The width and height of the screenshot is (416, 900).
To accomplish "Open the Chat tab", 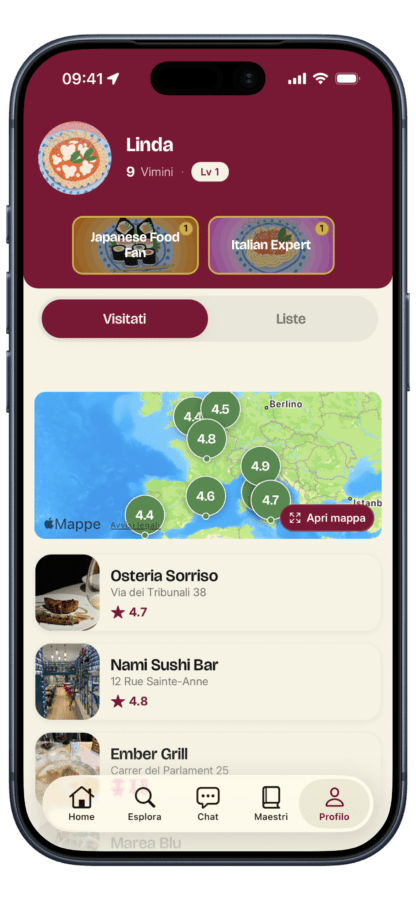I will coord(208,804).
